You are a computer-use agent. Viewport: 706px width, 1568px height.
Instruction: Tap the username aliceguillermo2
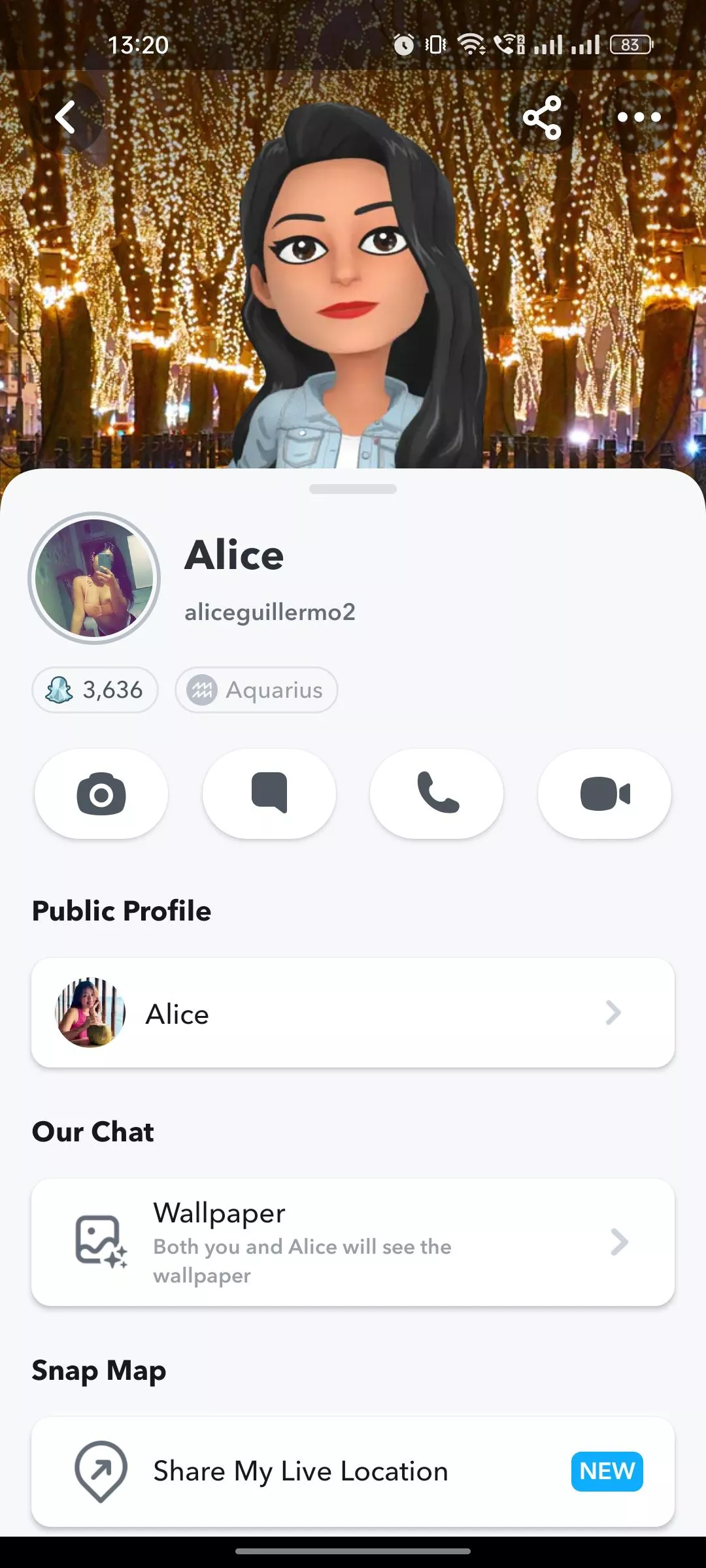point(270,612)
